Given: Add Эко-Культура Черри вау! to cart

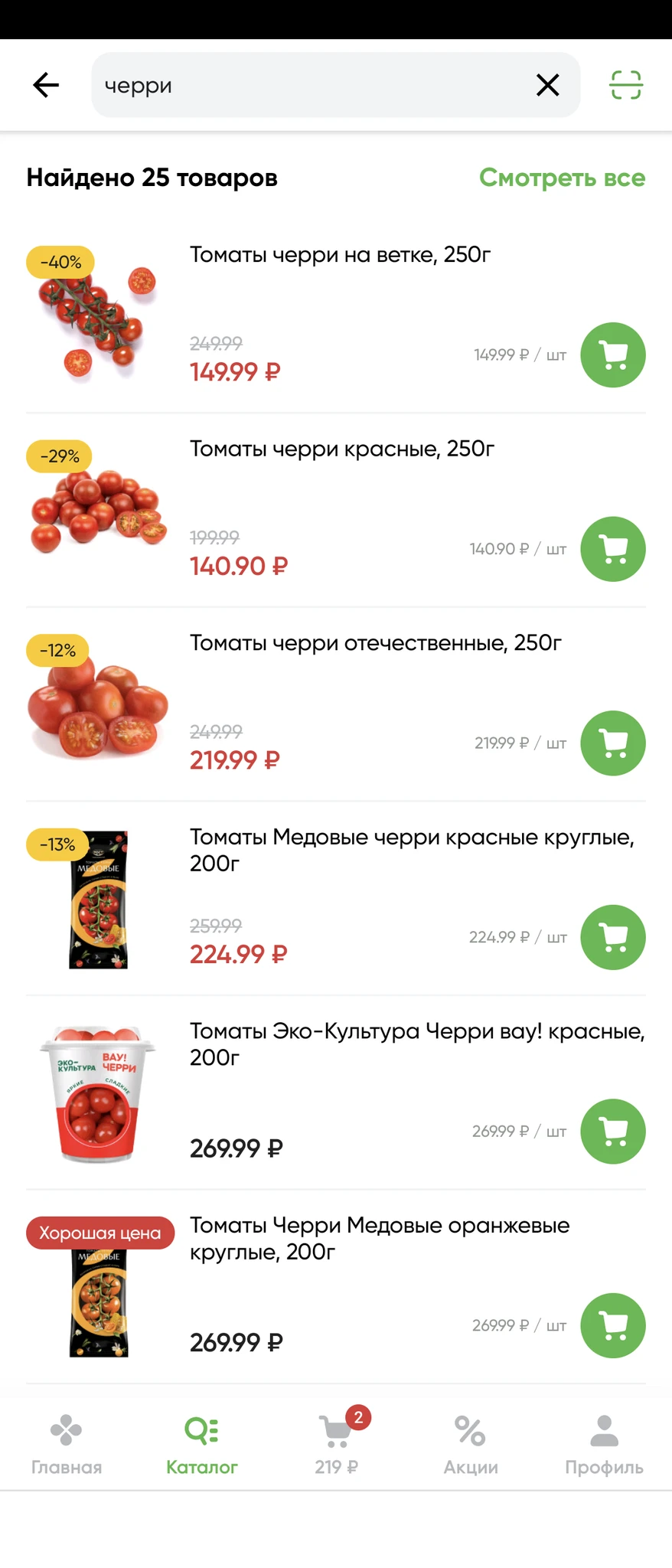Looking at the screenshot, I should coord(612,1132).
